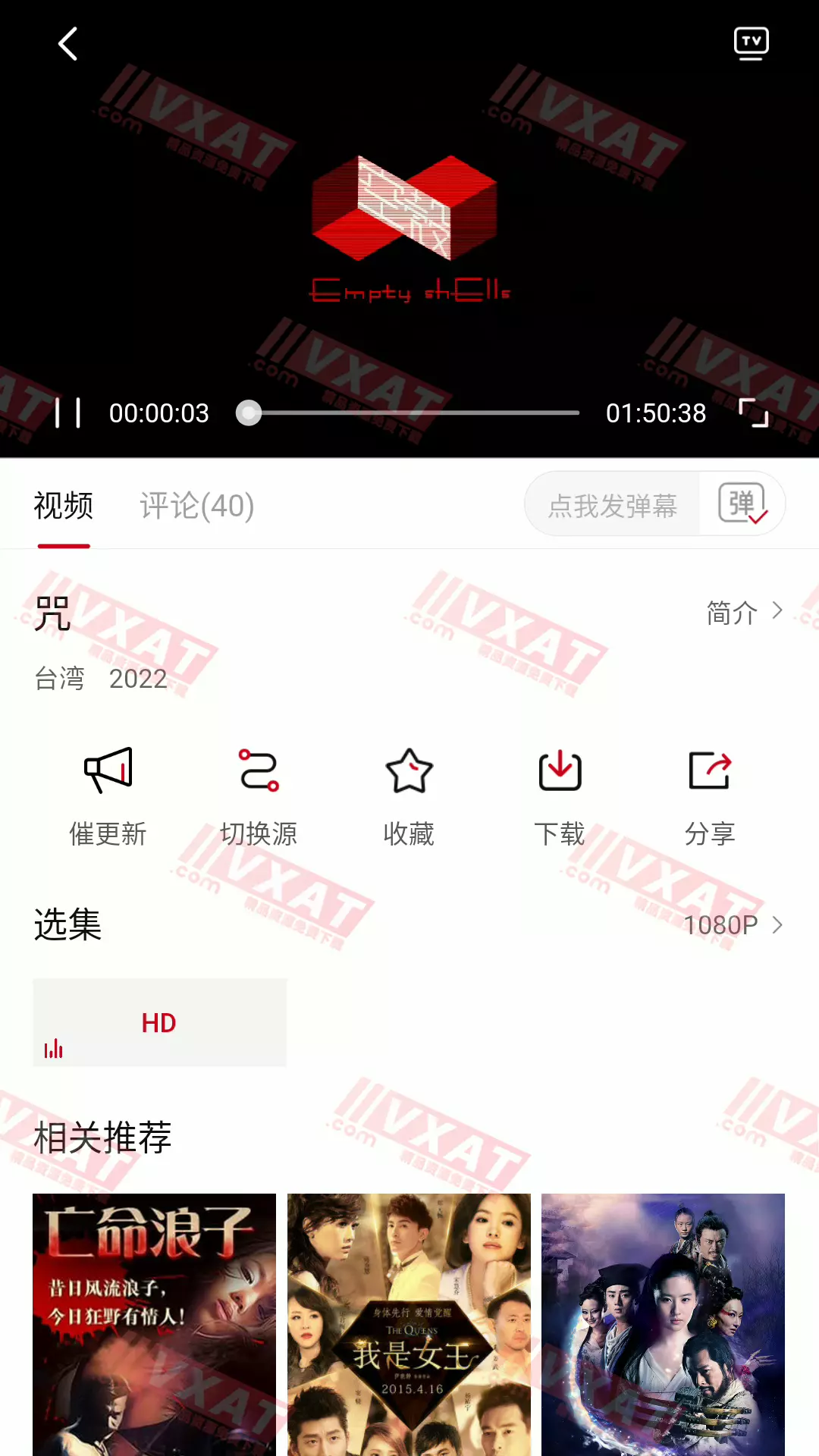Pause the video playback
819x1456 pixels.
[x=67, y=413]
